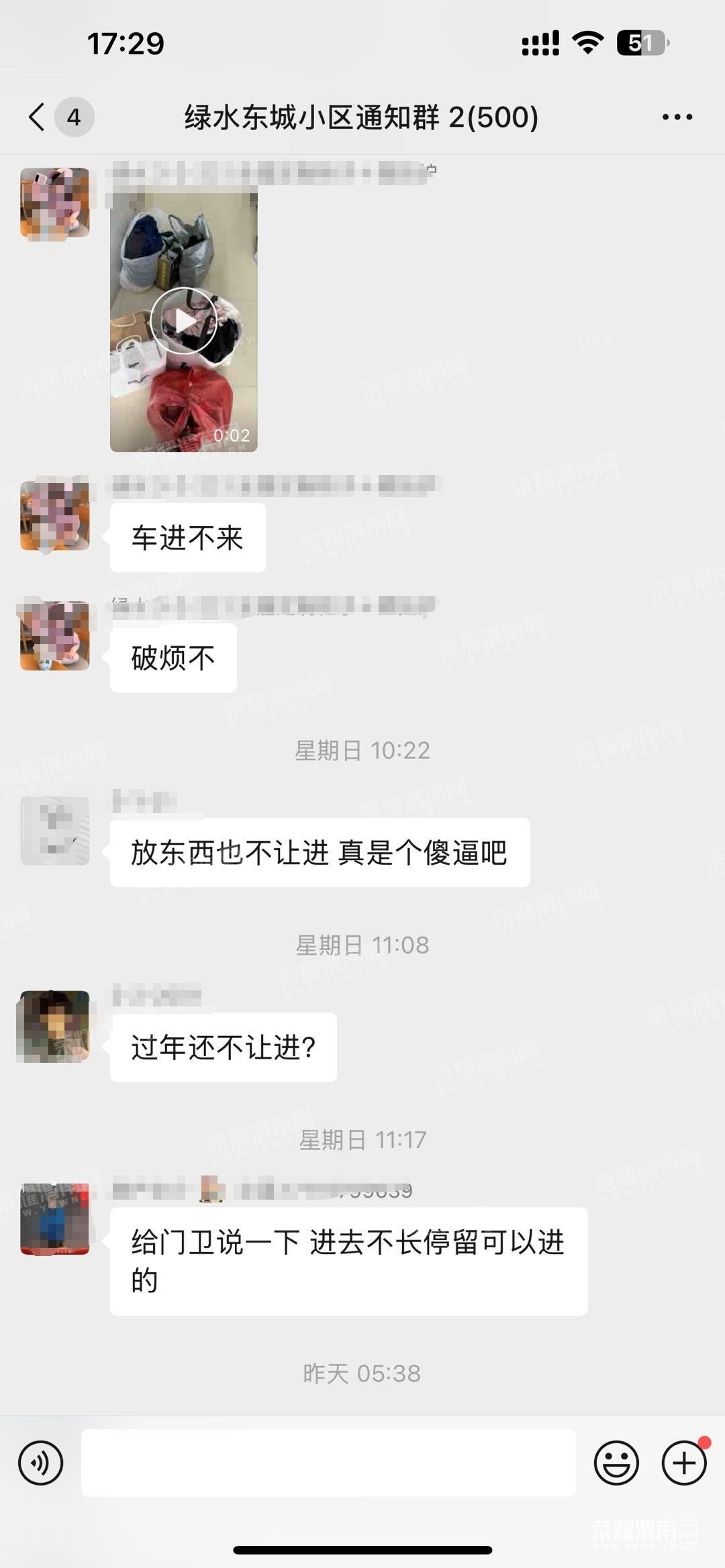Open avatar of sender of 过年还不让进?
The width and height of the screenshot is (725, 1568).
coord(55,1026)
